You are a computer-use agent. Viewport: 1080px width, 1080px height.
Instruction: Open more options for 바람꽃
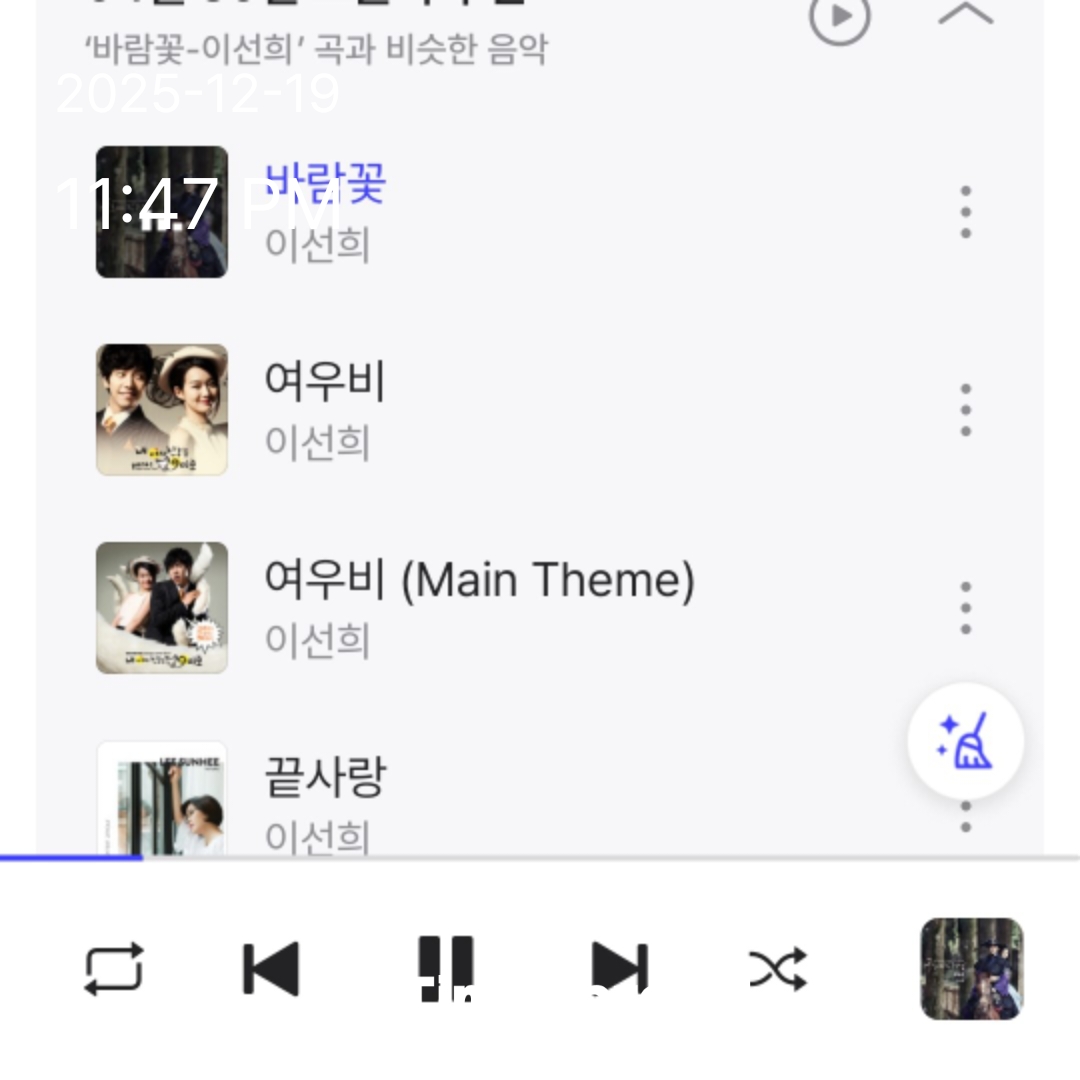click(x=965, y=212)
